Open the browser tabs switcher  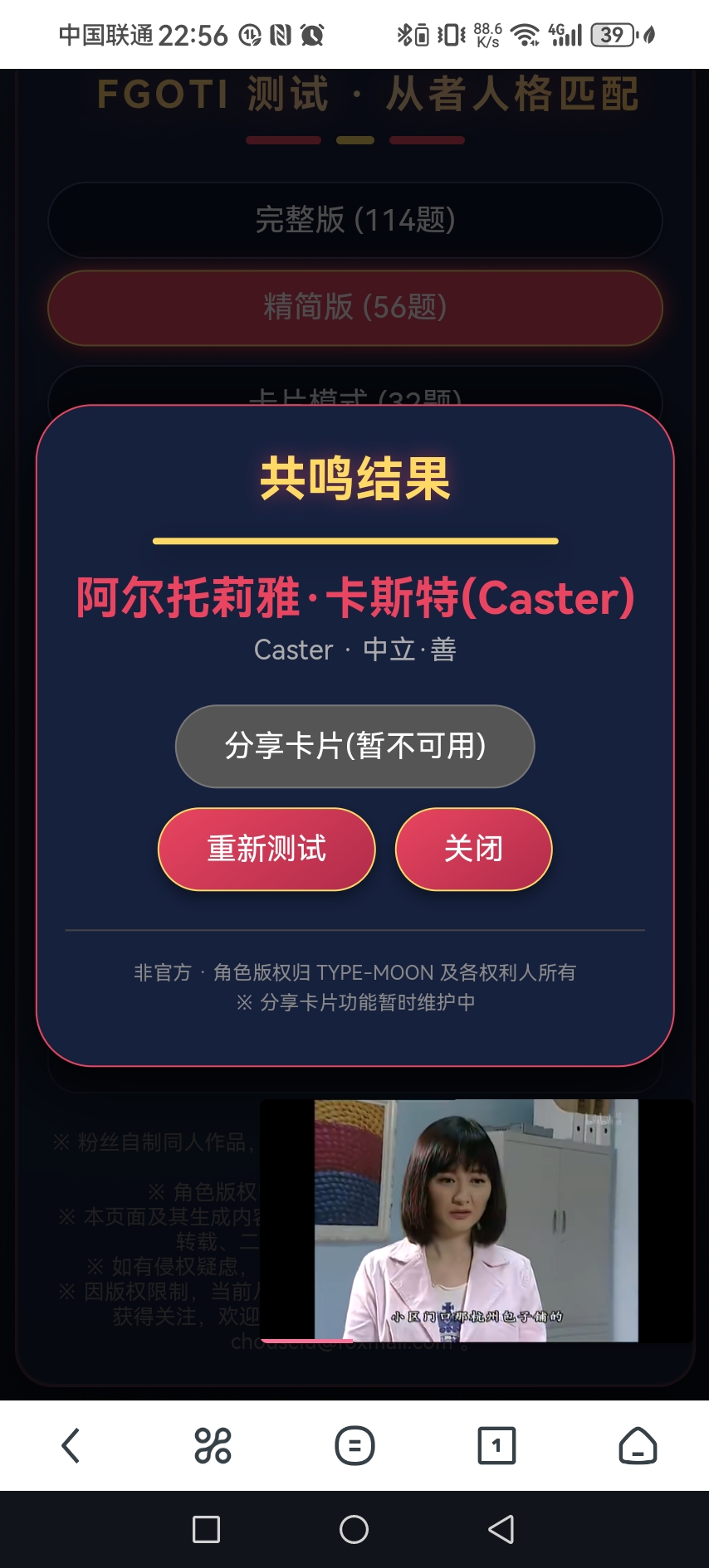pyautogui.click(x=496, y=1446)
